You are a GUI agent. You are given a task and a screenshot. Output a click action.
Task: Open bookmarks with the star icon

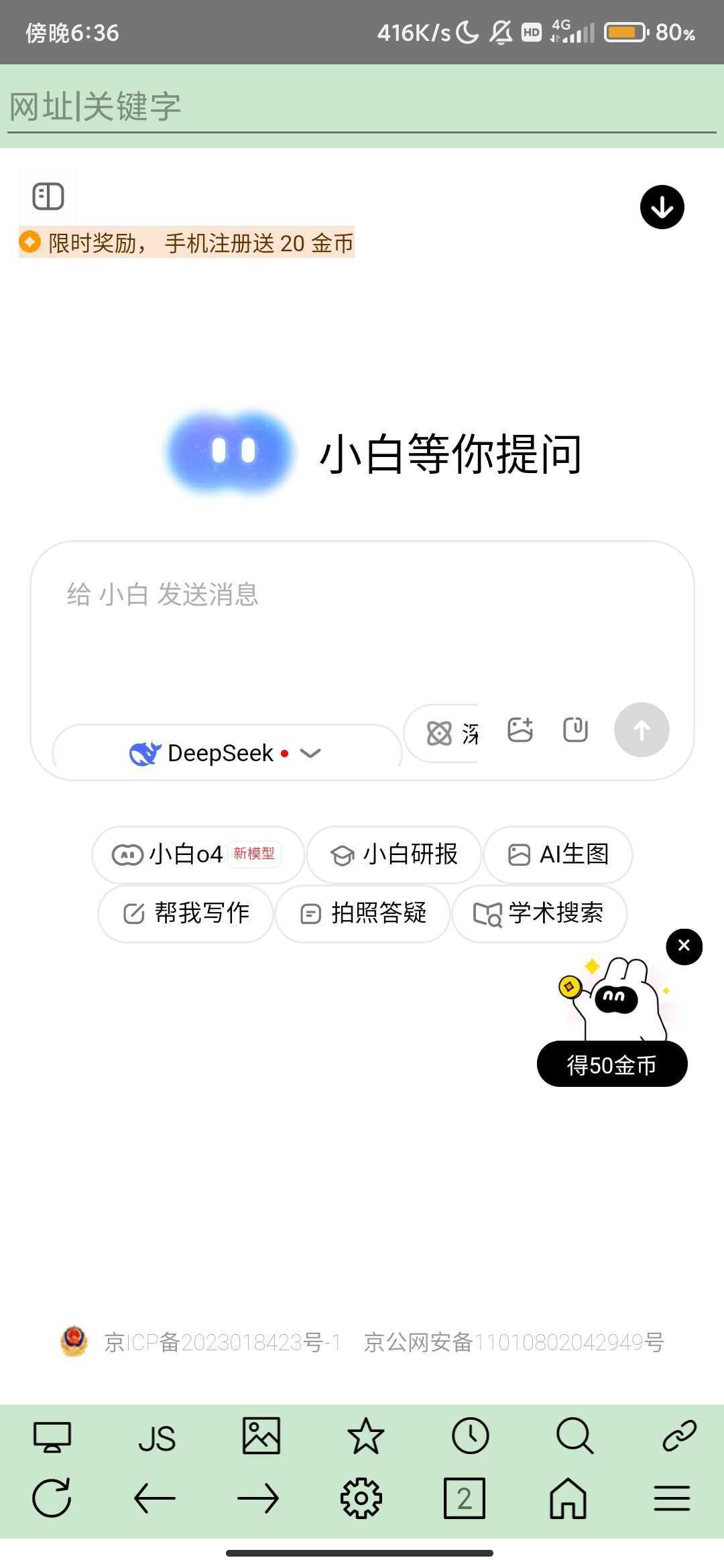pyautogui.click(x=367, y=1436)
